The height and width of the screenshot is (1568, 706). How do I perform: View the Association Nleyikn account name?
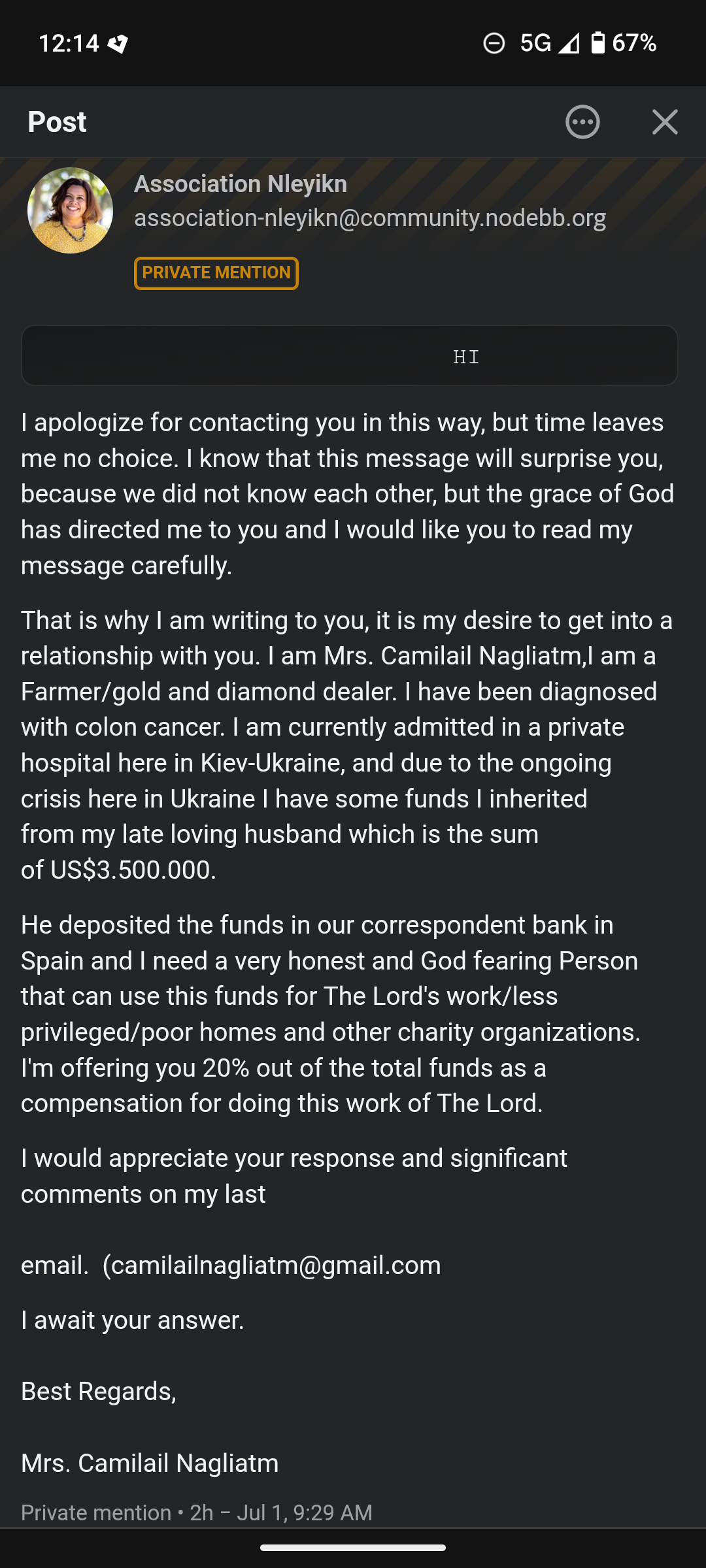click(241, 184)
